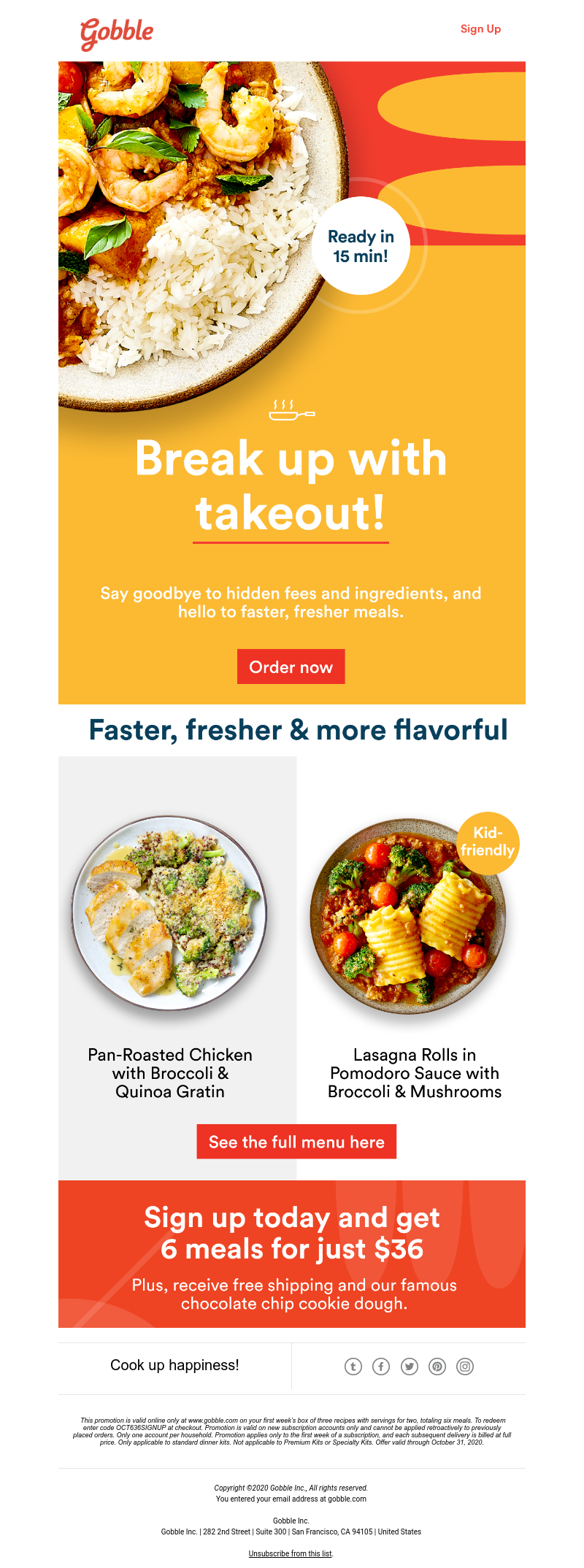Screen dimensions: 584x1568
Task: Open Gobble's Tumblr icon
Action: (353, 1367)
